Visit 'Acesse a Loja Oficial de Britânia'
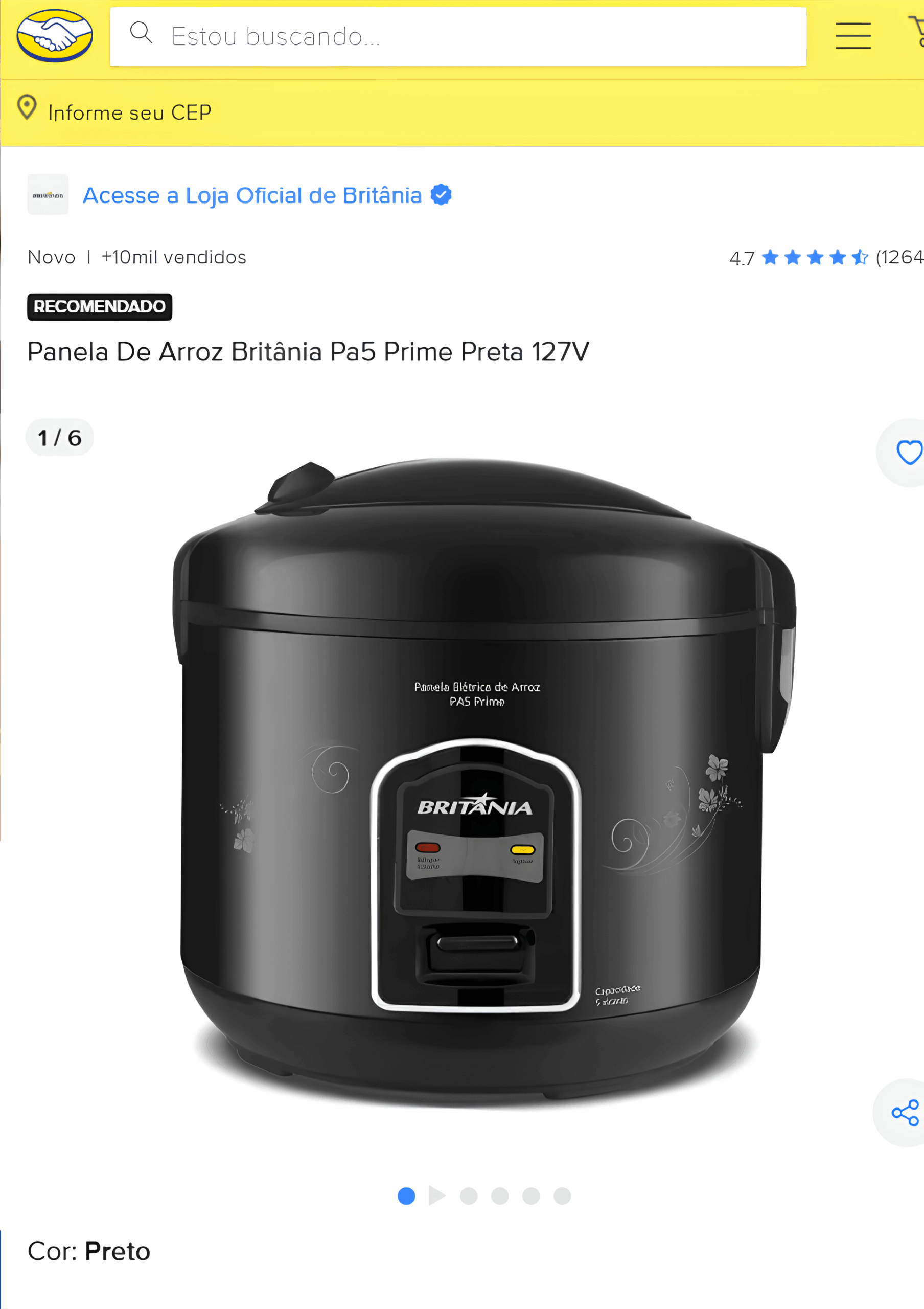This screenshot has width=924, height=1309. [252, 195]
